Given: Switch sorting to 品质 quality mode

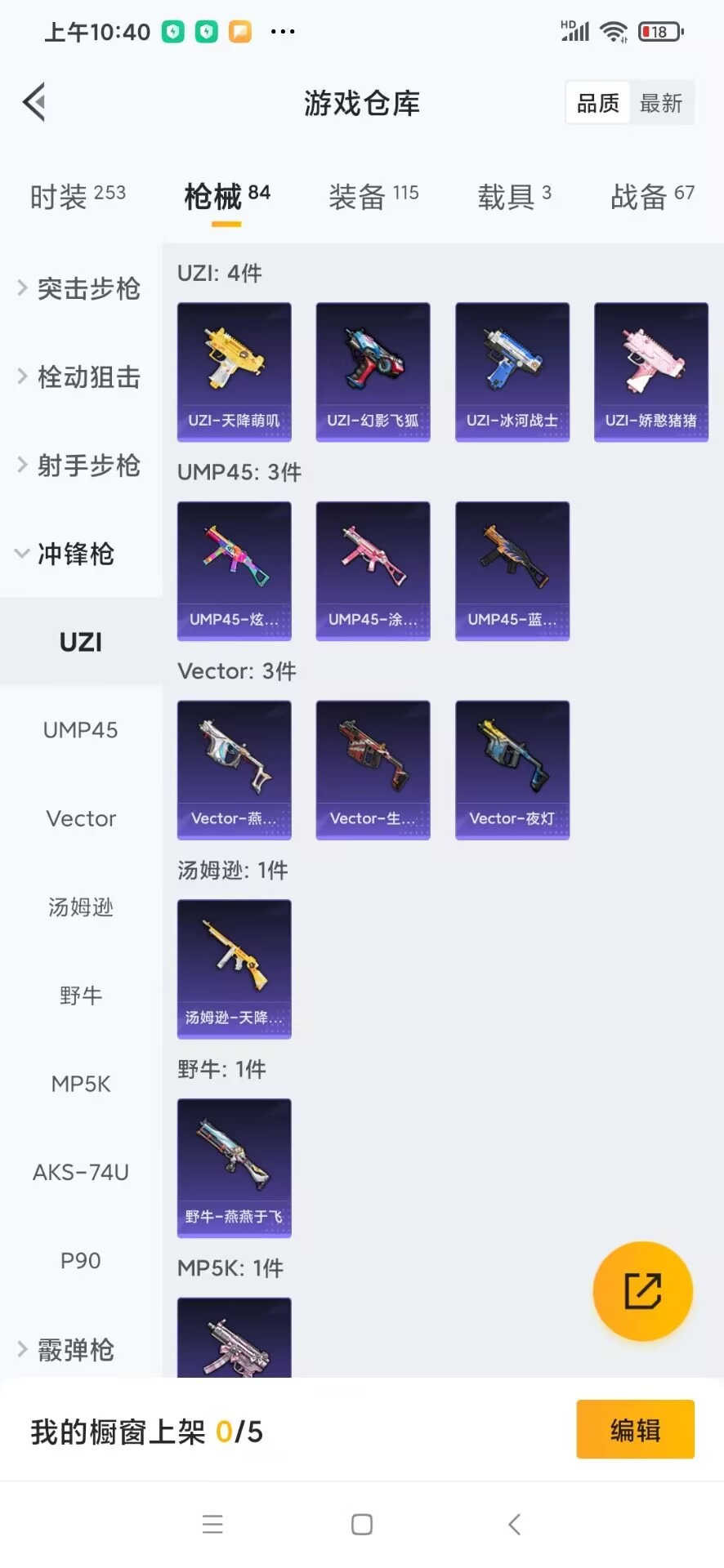Looking at the screenshot, I should (x=597, y=103).
